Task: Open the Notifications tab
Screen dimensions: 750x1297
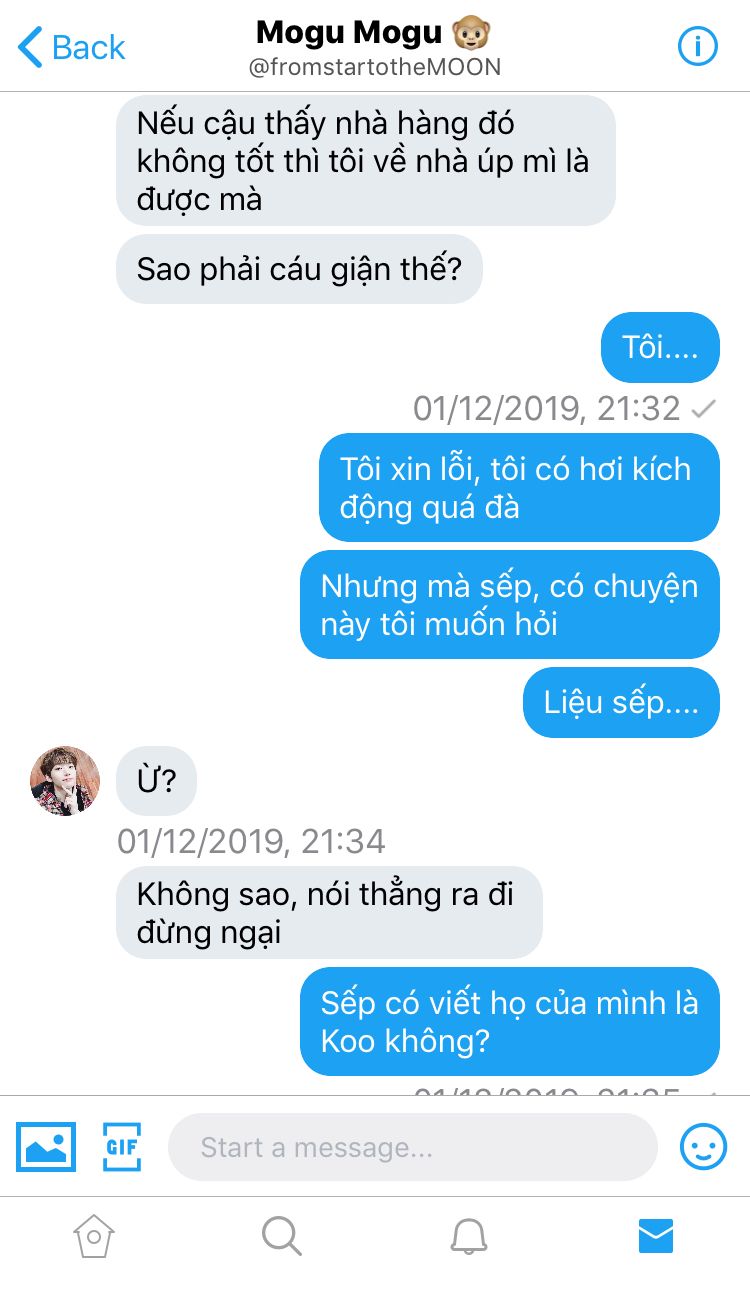Action: pos(469,1236)
